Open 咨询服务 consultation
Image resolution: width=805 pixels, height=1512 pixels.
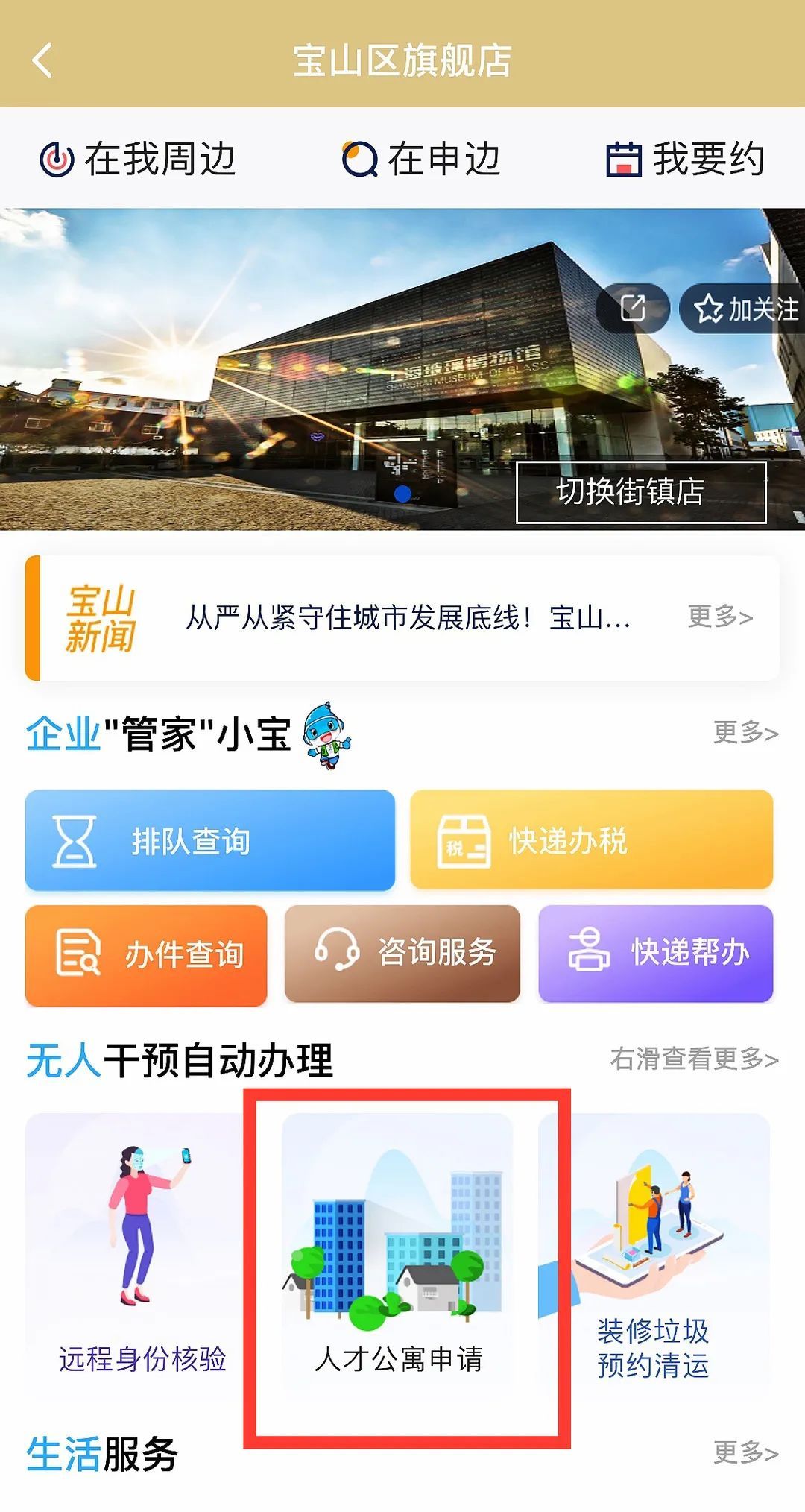tap(402, 954)
